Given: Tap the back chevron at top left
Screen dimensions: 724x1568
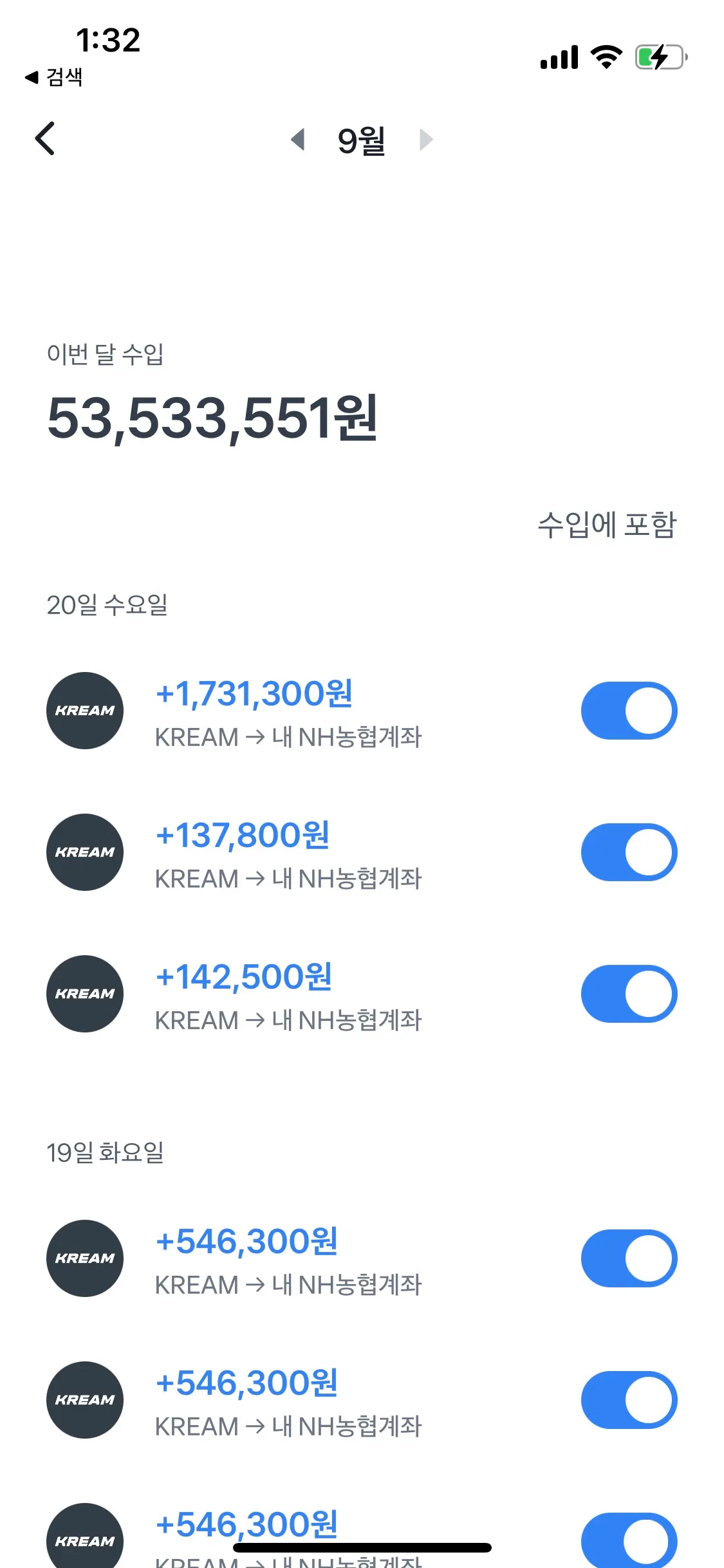Looking at the screenshot, I should 45,139.
